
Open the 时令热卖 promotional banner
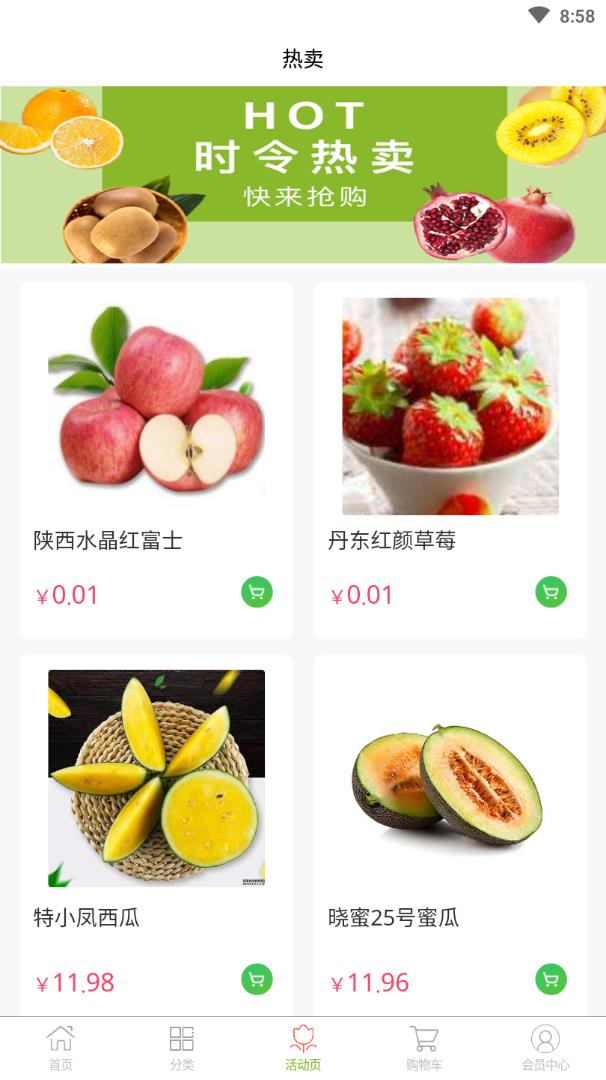[303, 175]
